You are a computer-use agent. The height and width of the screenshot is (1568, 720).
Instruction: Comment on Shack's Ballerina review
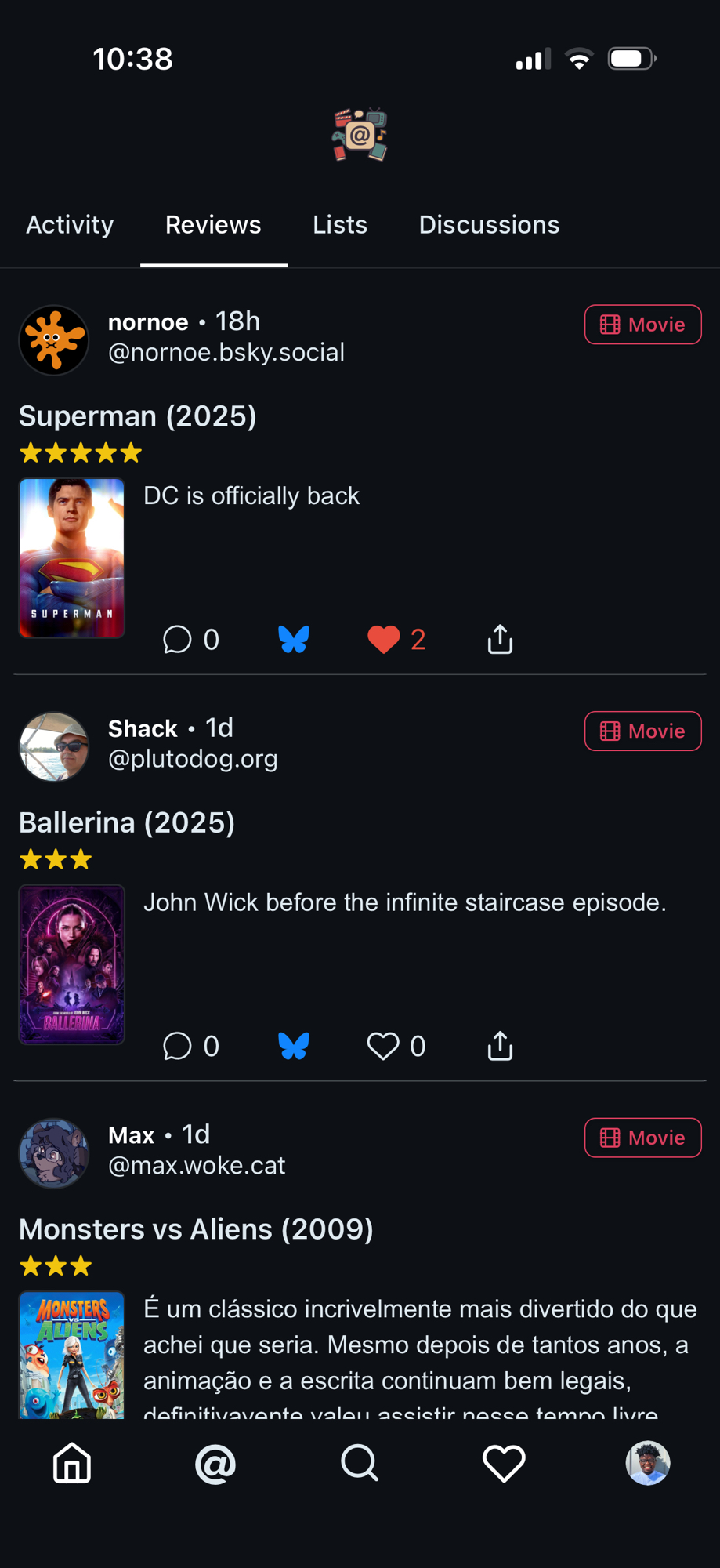tap(178, 1046)
